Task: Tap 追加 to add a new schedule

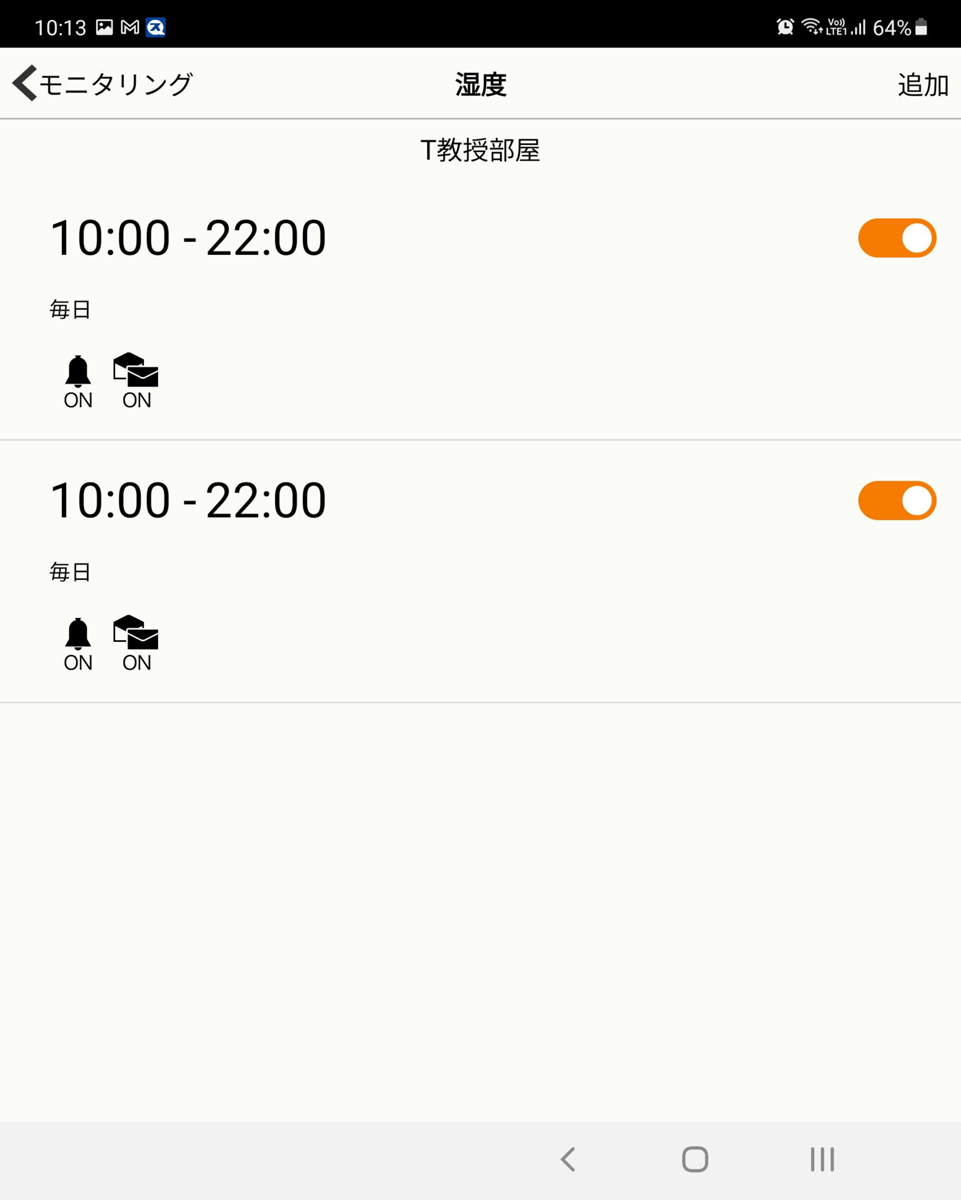Action: point(922,85)
